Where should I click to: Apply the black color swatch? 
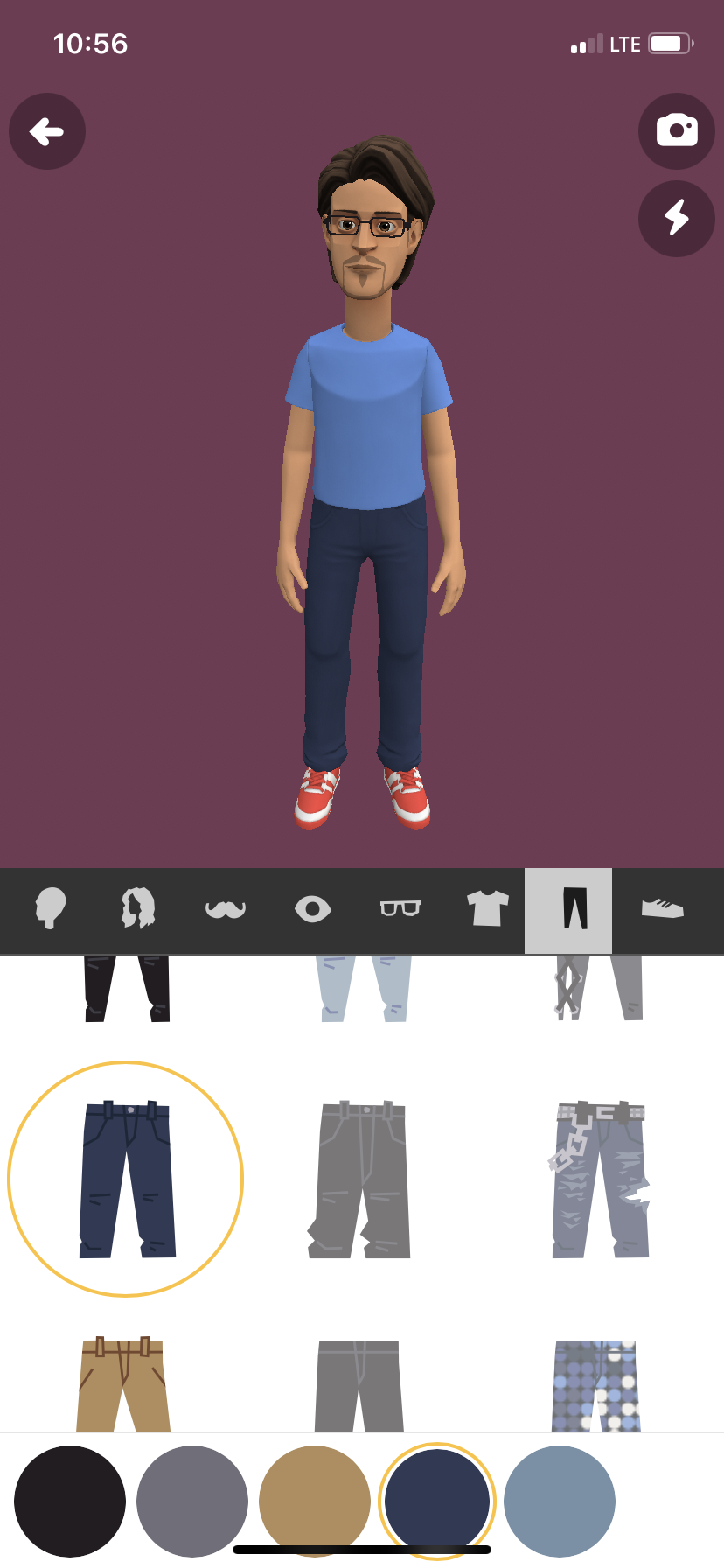click(x=70, y=1501)
